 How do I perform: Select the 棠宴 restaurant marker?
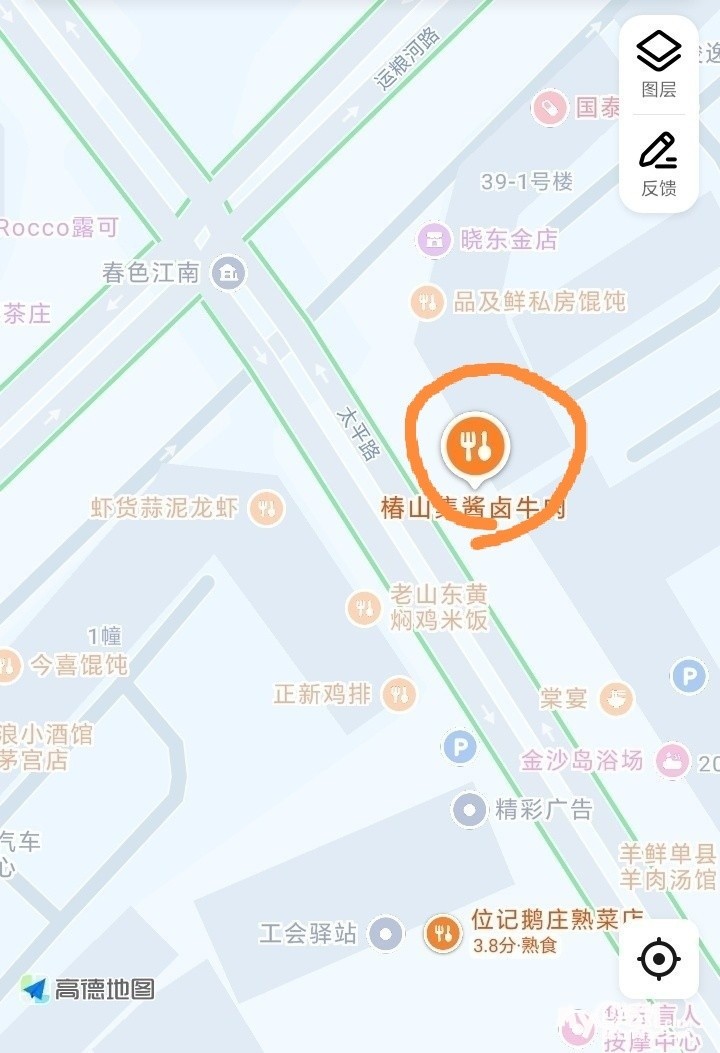tap(616, 698)
